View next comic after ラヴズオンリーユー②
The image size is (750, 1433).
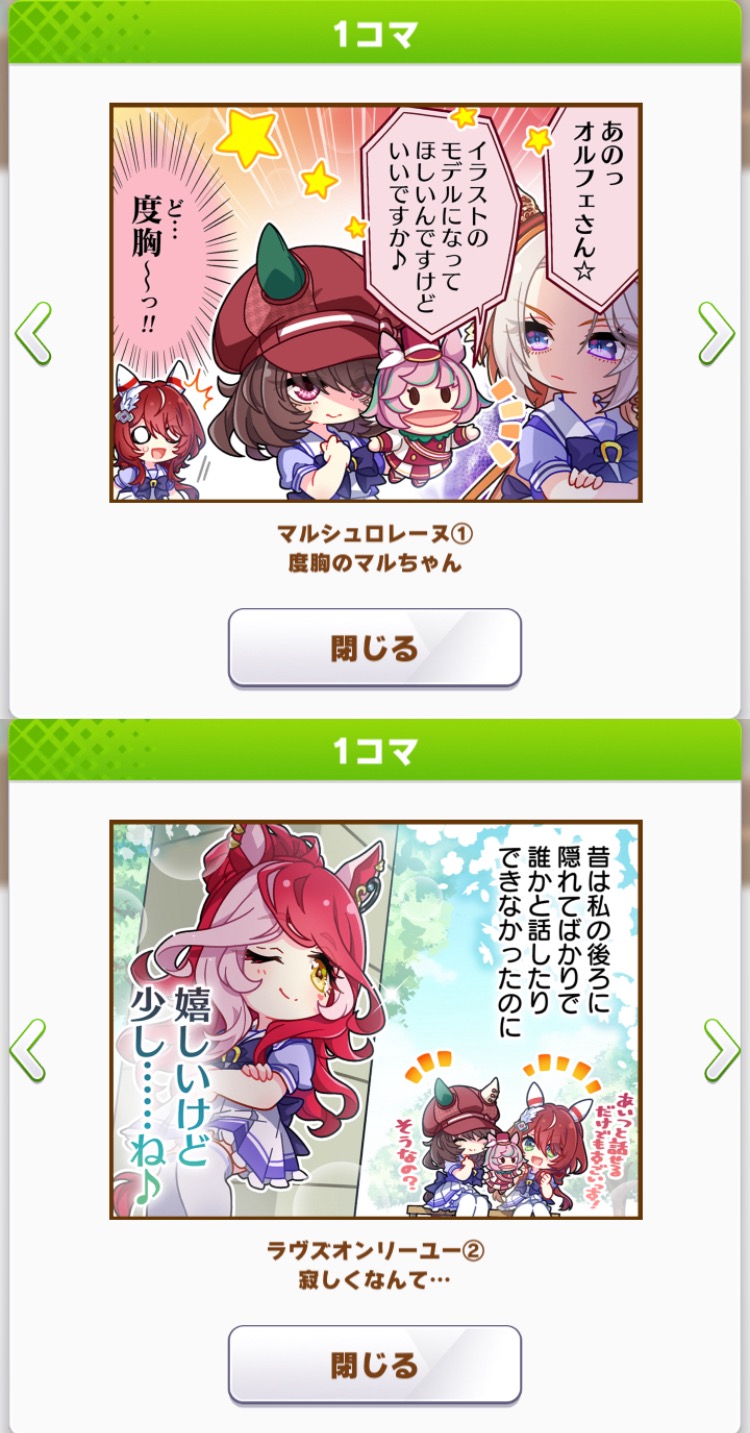720,1050
